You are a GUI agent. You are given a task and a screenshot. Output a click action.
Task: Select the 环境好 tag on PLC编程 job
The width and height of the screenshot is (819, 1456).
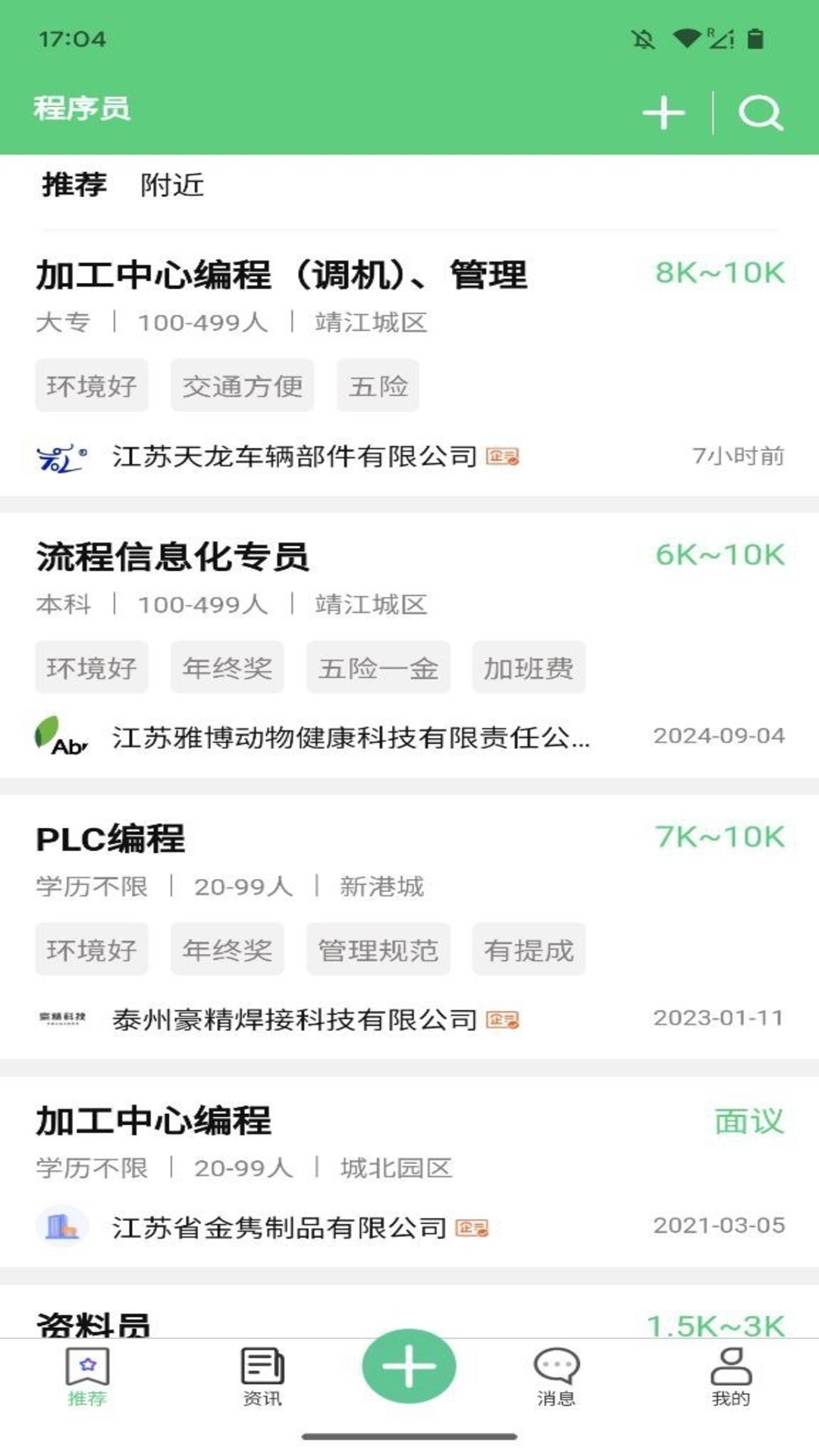point(91,949)
